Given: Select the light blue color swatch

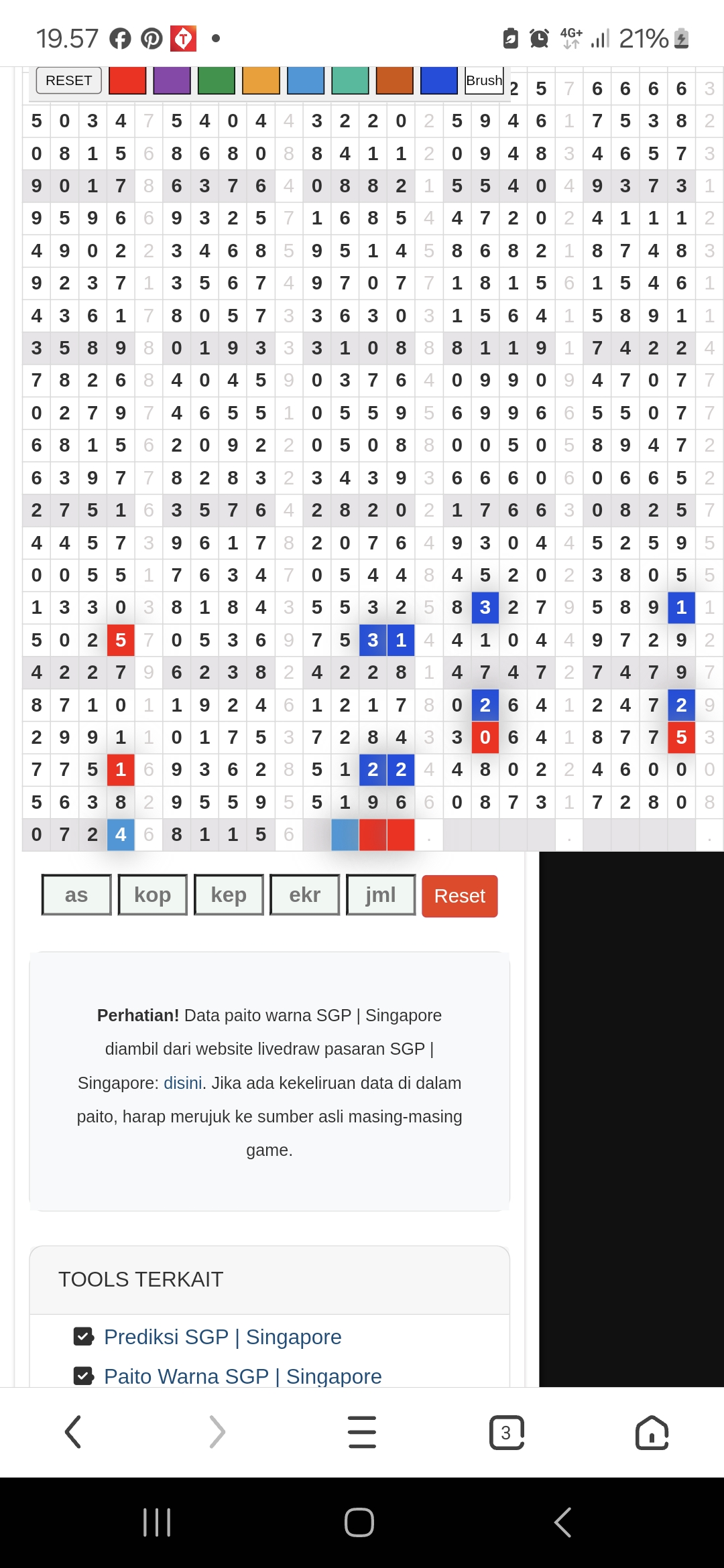Looking at the screenshot, I should coord(306,80).
